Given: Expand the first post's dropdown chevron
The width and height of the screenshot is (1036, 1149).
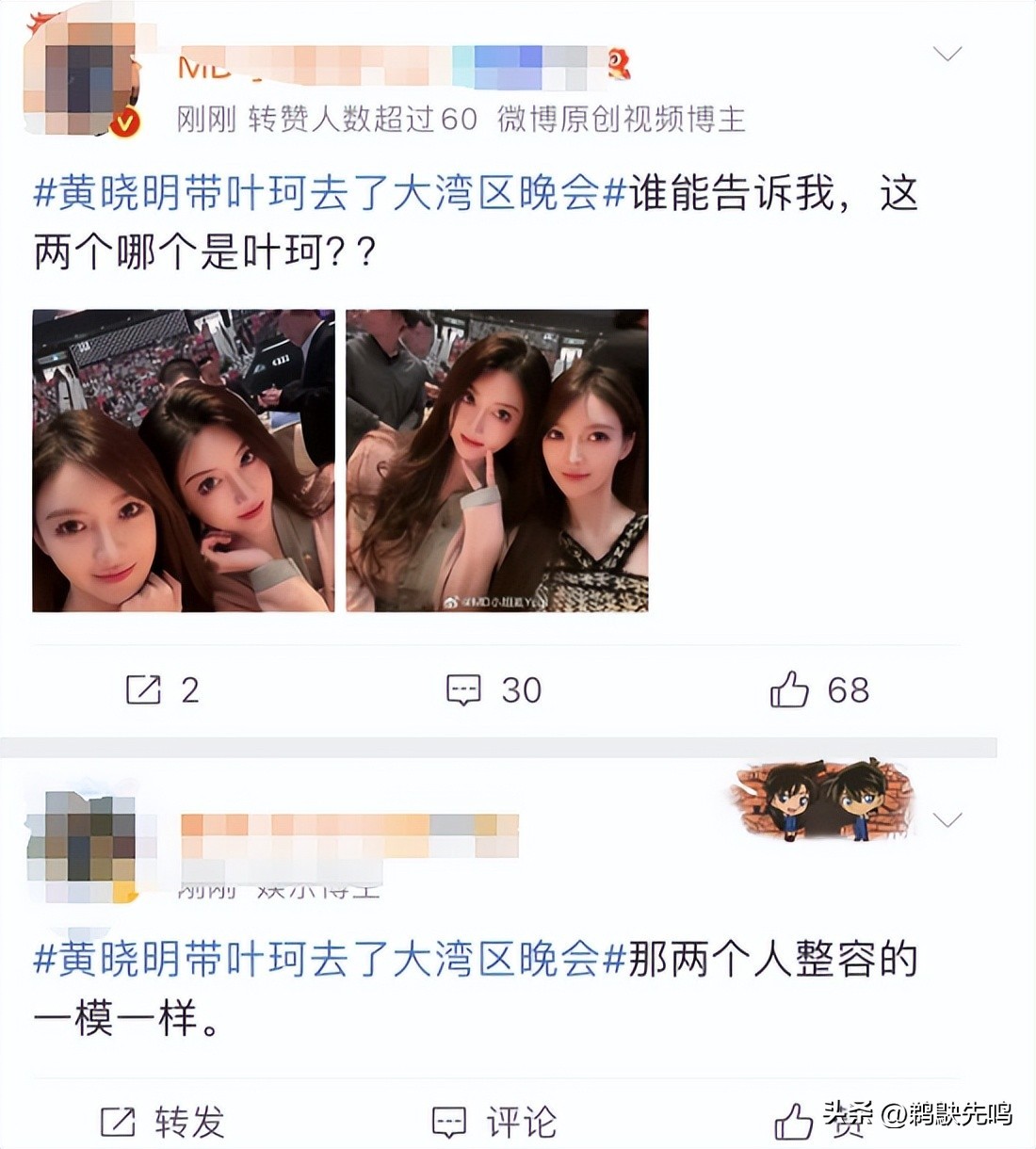Looking at the screenshot, I should click(947, 54).
